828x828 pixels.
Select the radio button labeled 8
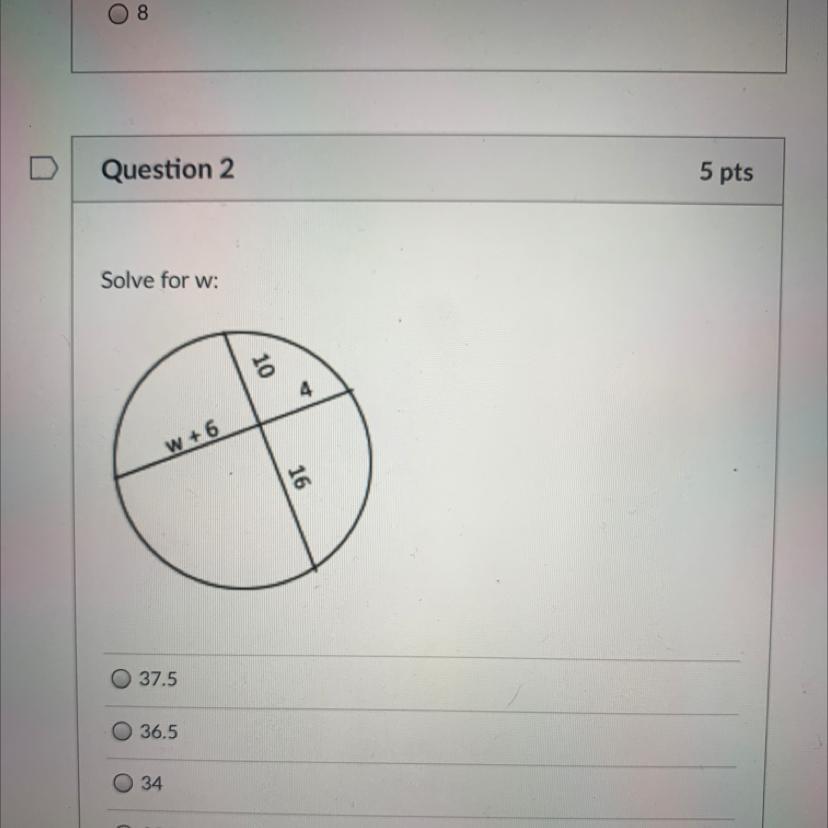[118, 14]
